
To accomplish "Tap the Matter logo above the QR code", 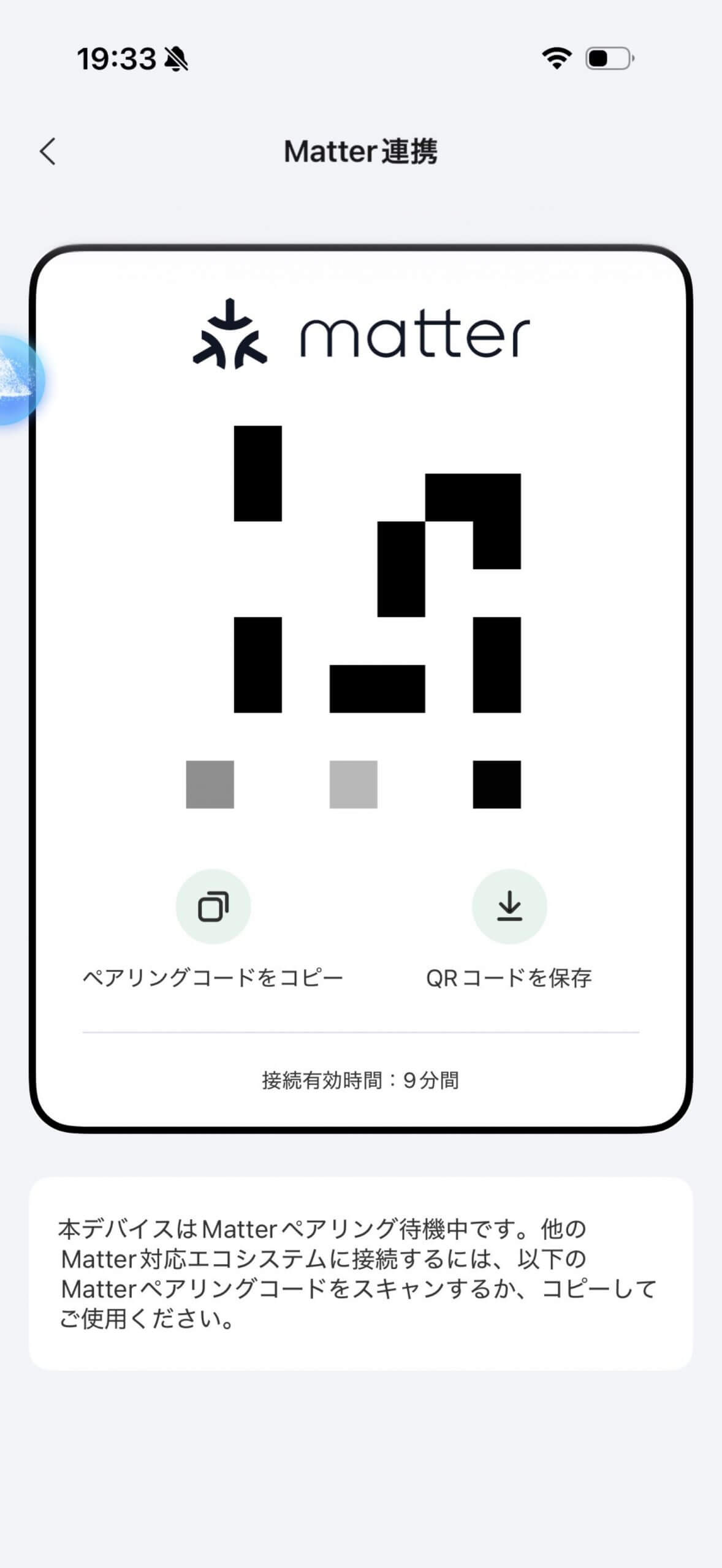I will pyautogui.click(x=361, y=334).
